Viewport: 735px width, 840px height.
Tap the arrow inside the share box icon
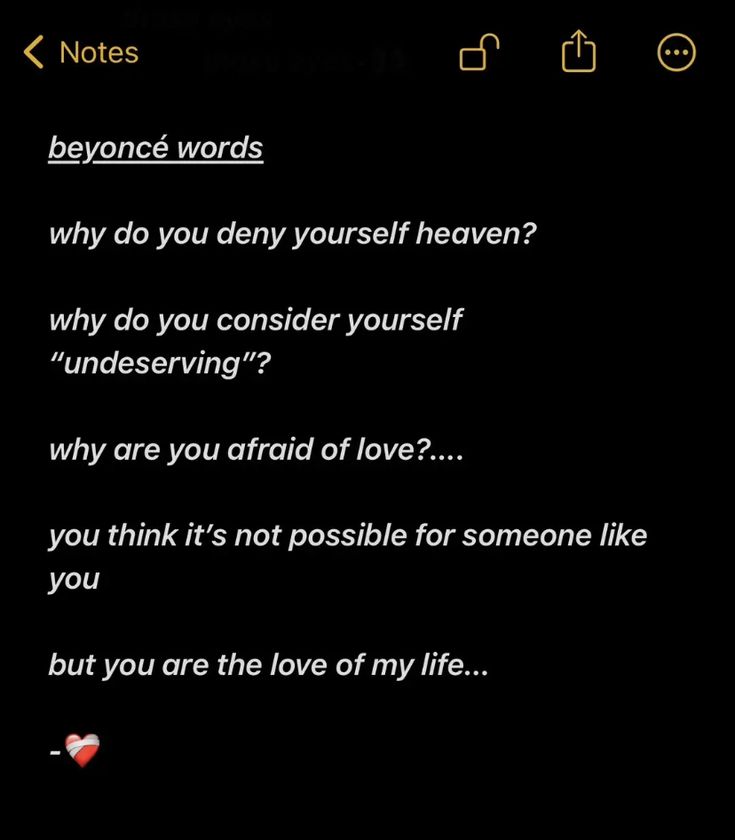tap(578, 50)
